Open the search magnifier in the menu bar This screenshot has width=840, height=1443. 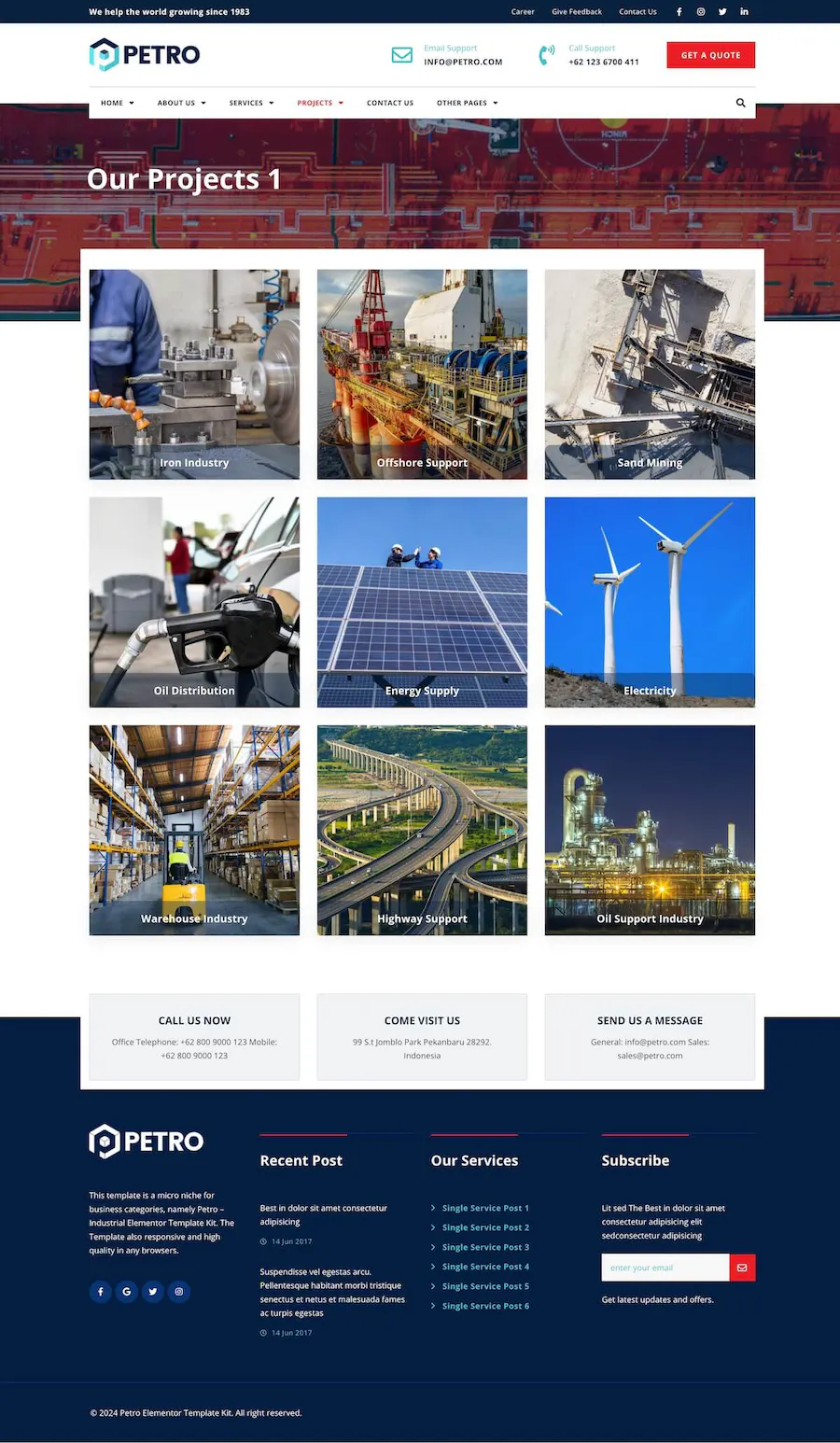click(740, 103)
